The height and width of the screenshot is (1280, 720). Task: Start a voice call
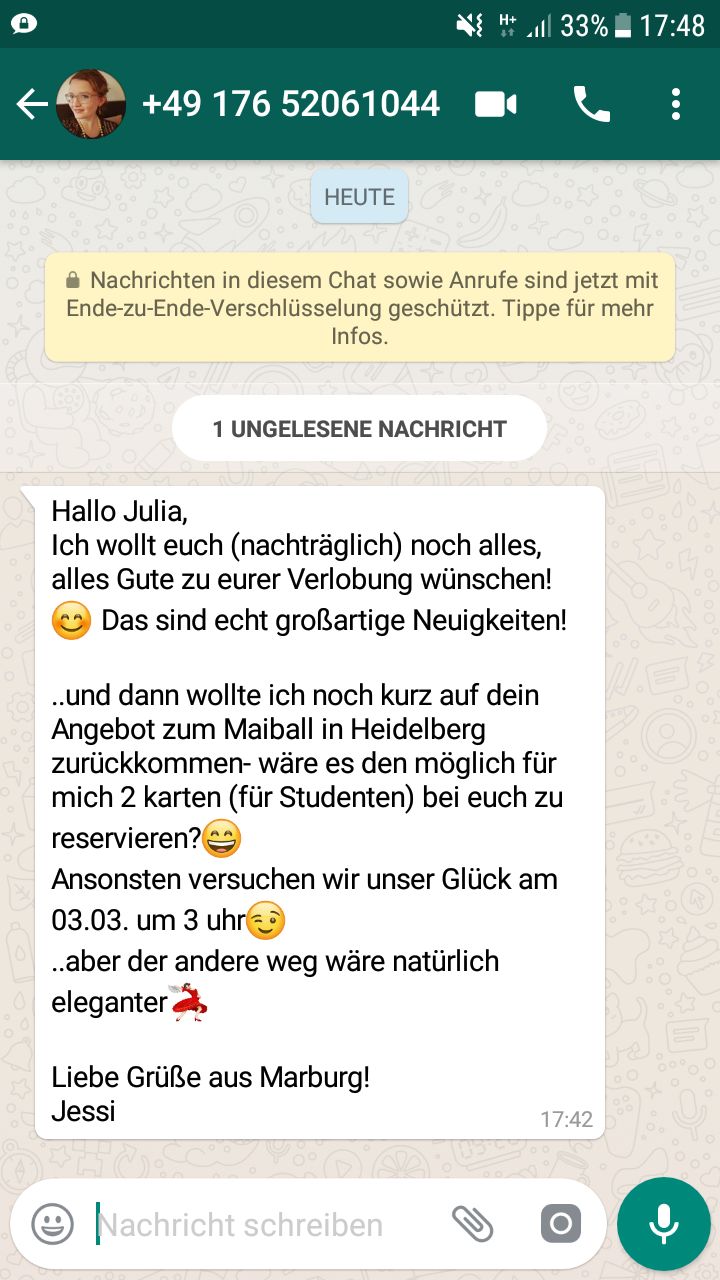click(591, 104)
